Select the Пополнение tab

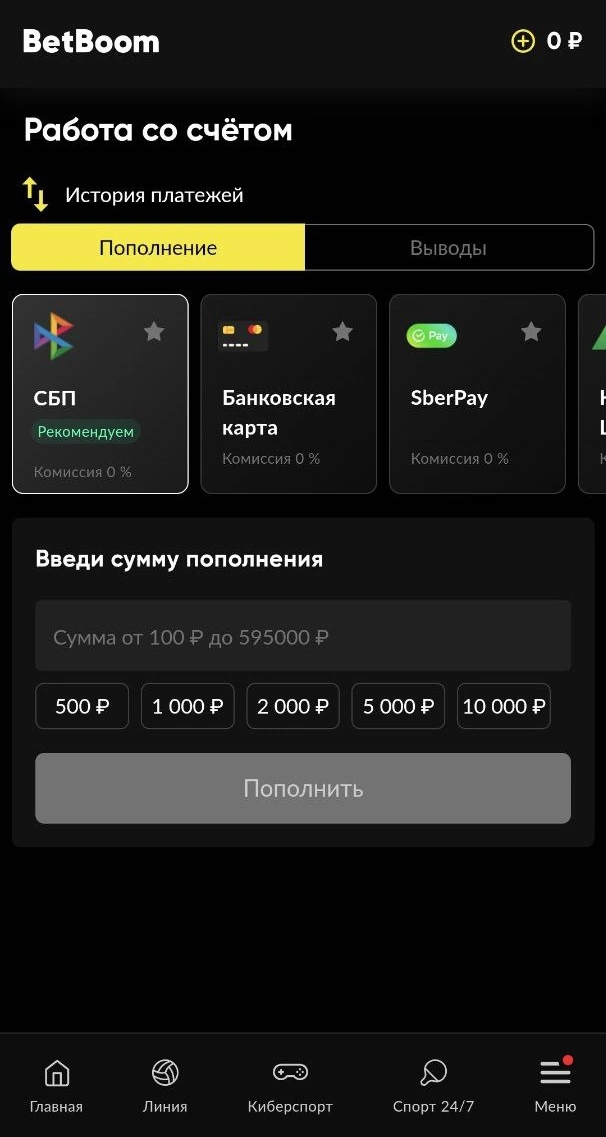click(158, 248)
